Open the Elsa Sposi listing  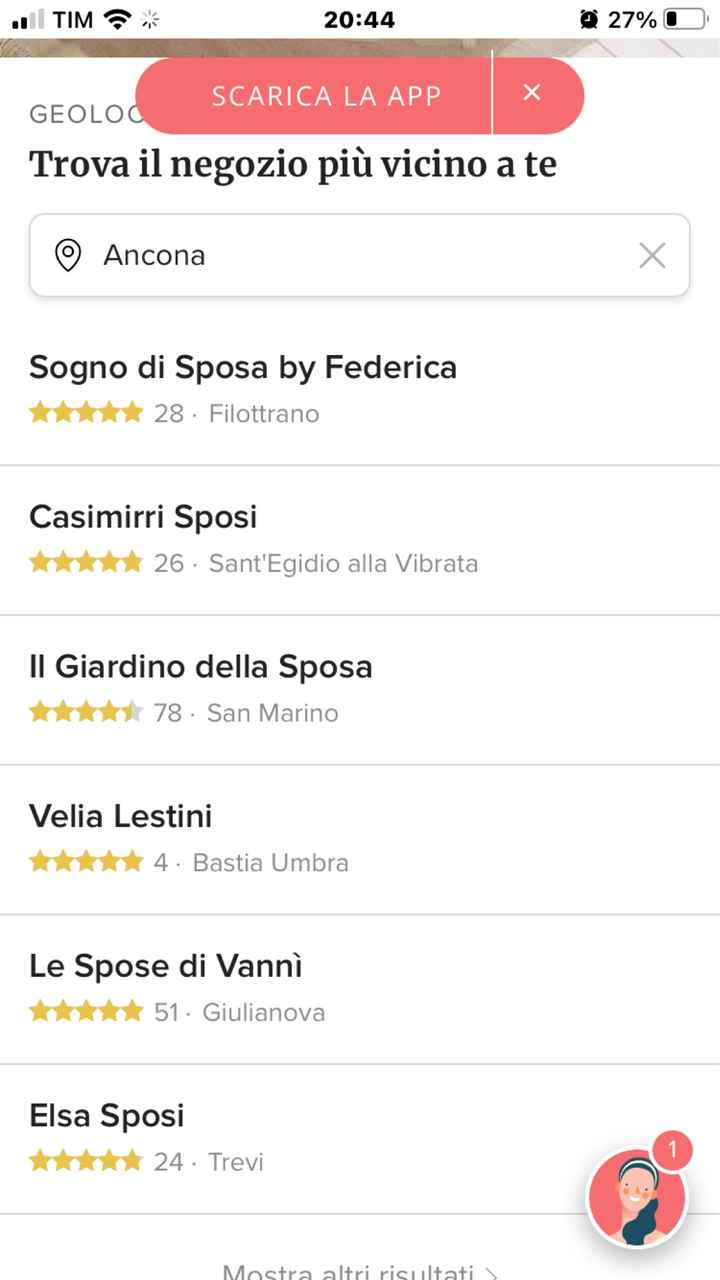tap(106, 1115)
